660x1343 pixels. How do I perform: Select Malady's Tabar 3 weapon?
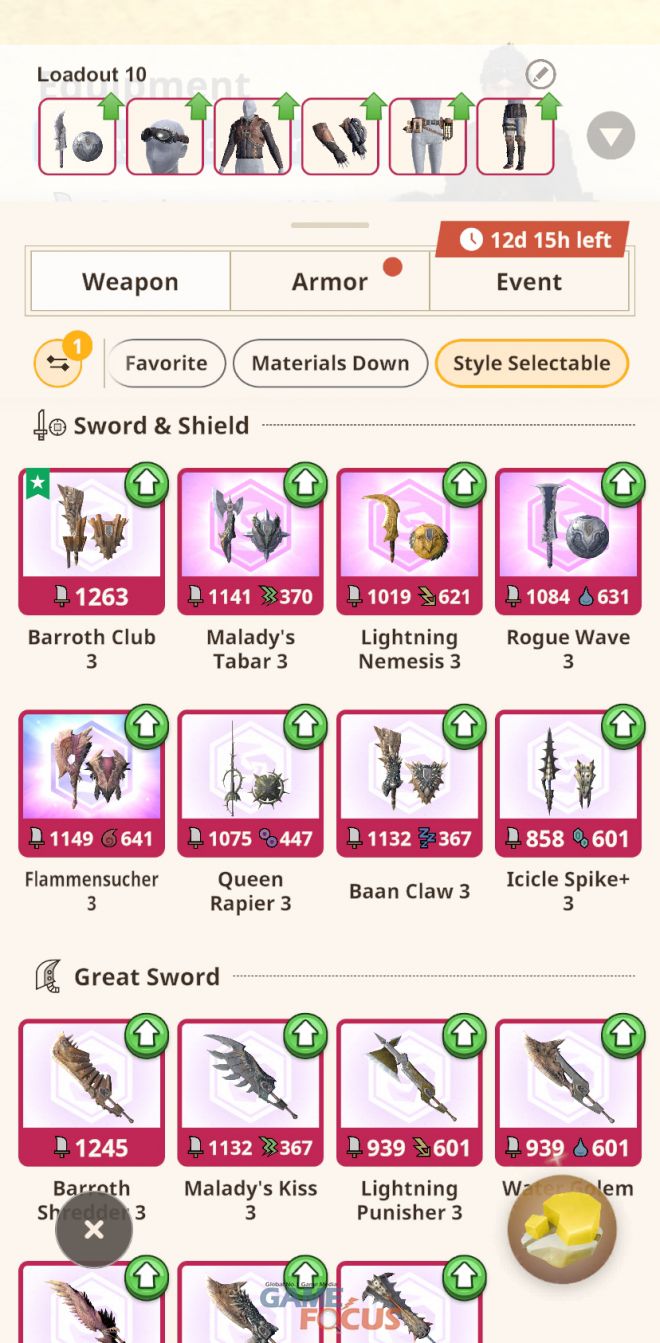click(250, 542)
